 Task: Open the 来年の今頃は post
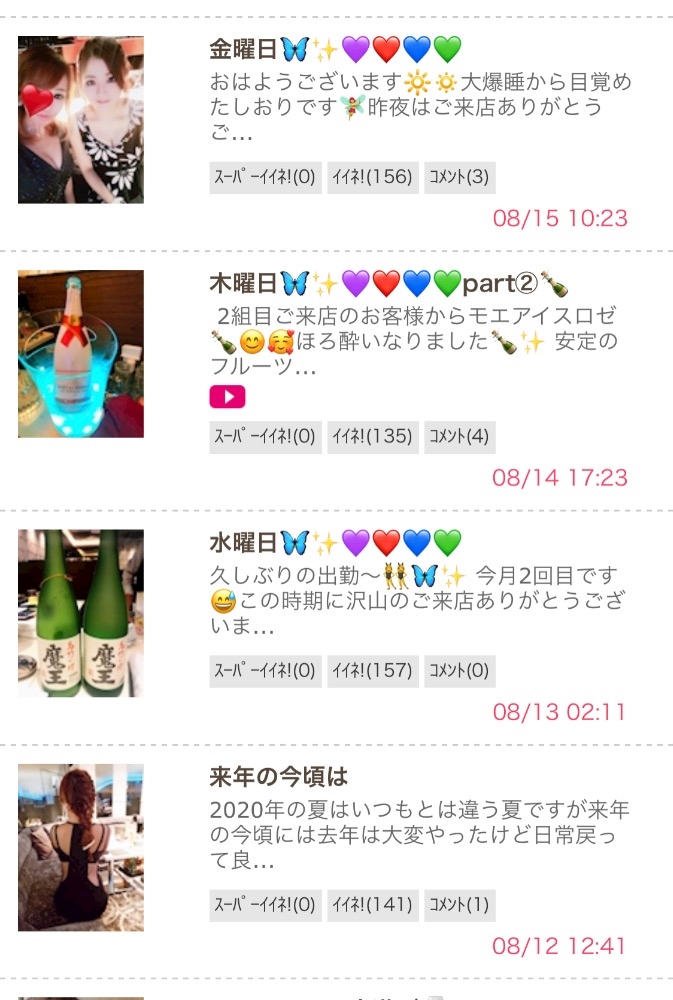(278, 777)
